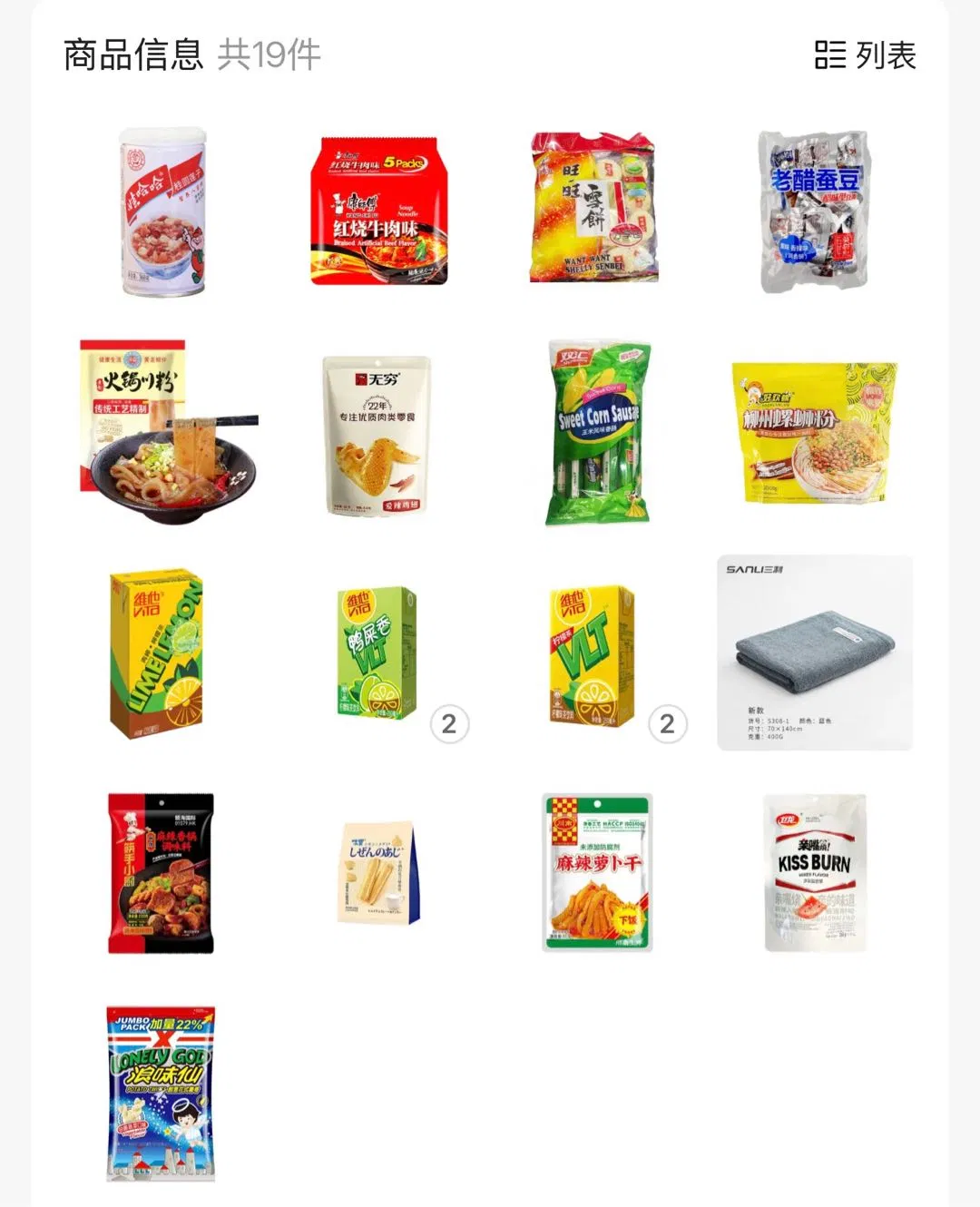Open the yellow 维他 VLT lemon tea
The width and height of the screenshot is (980, 1207).
point(593,655)
